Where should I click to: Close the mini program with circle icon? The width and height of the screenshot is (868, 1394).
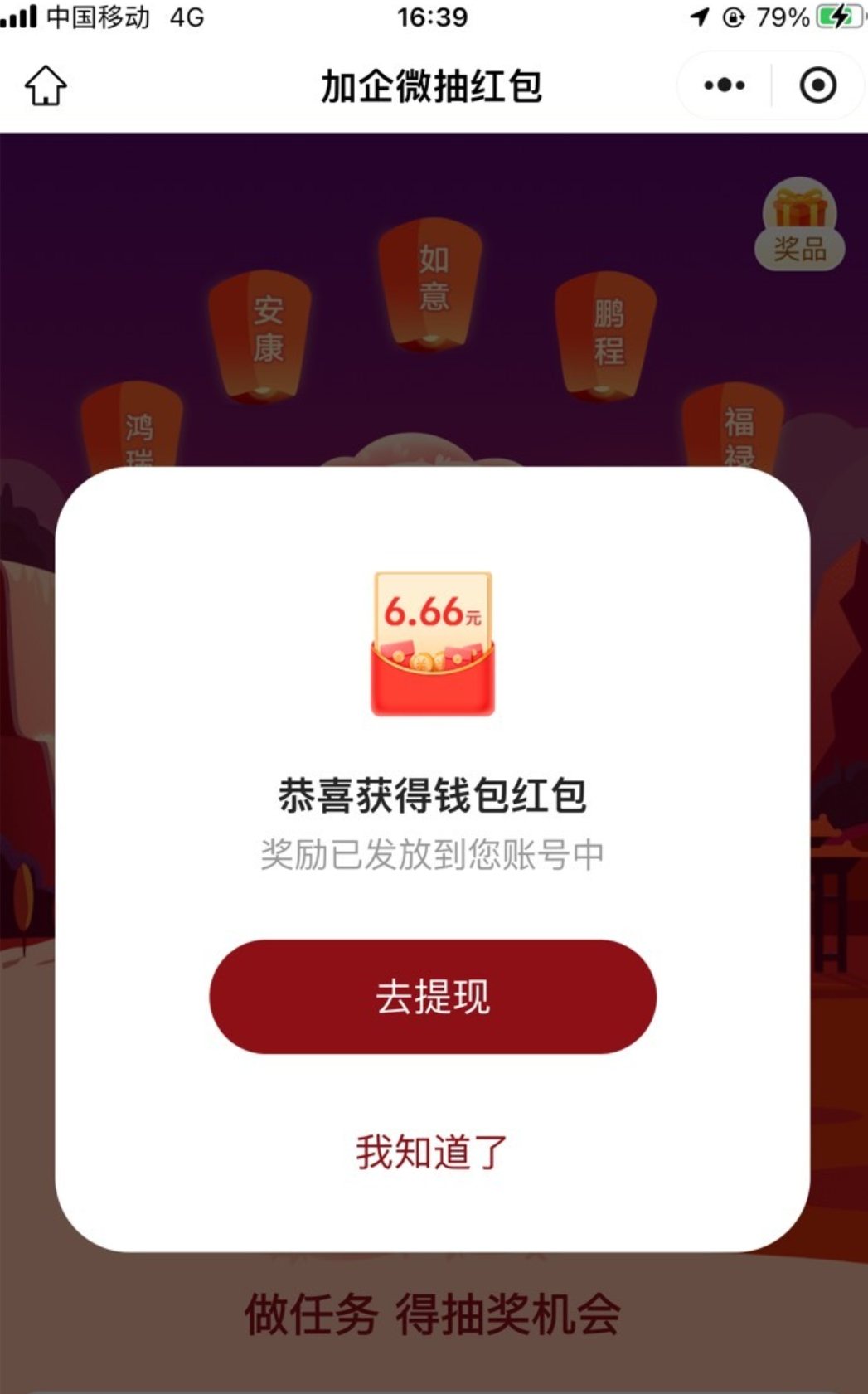[817, 85]
